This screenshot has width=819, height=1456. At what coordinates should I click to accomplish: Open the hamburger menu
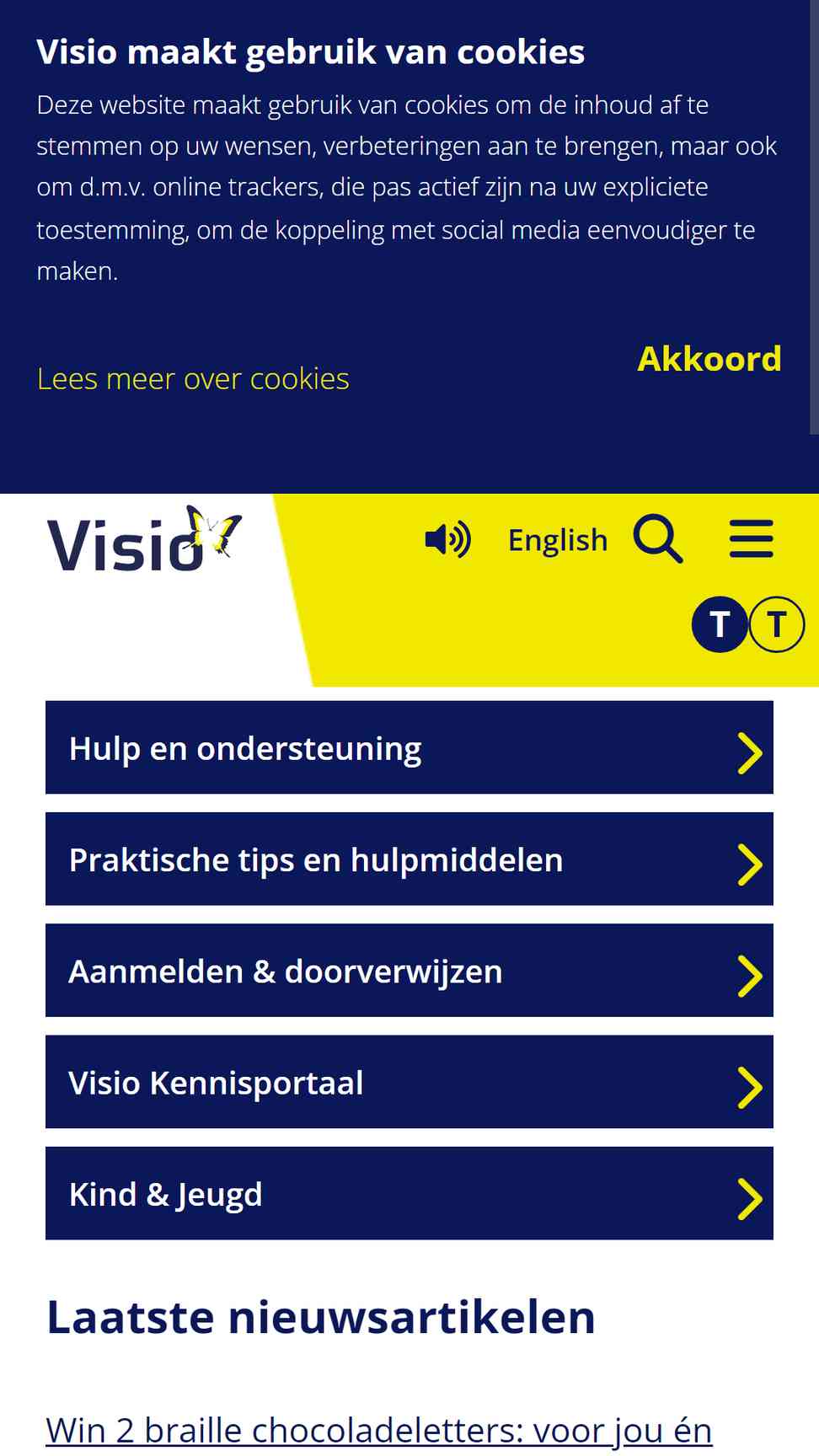click(x=752, y=539)
